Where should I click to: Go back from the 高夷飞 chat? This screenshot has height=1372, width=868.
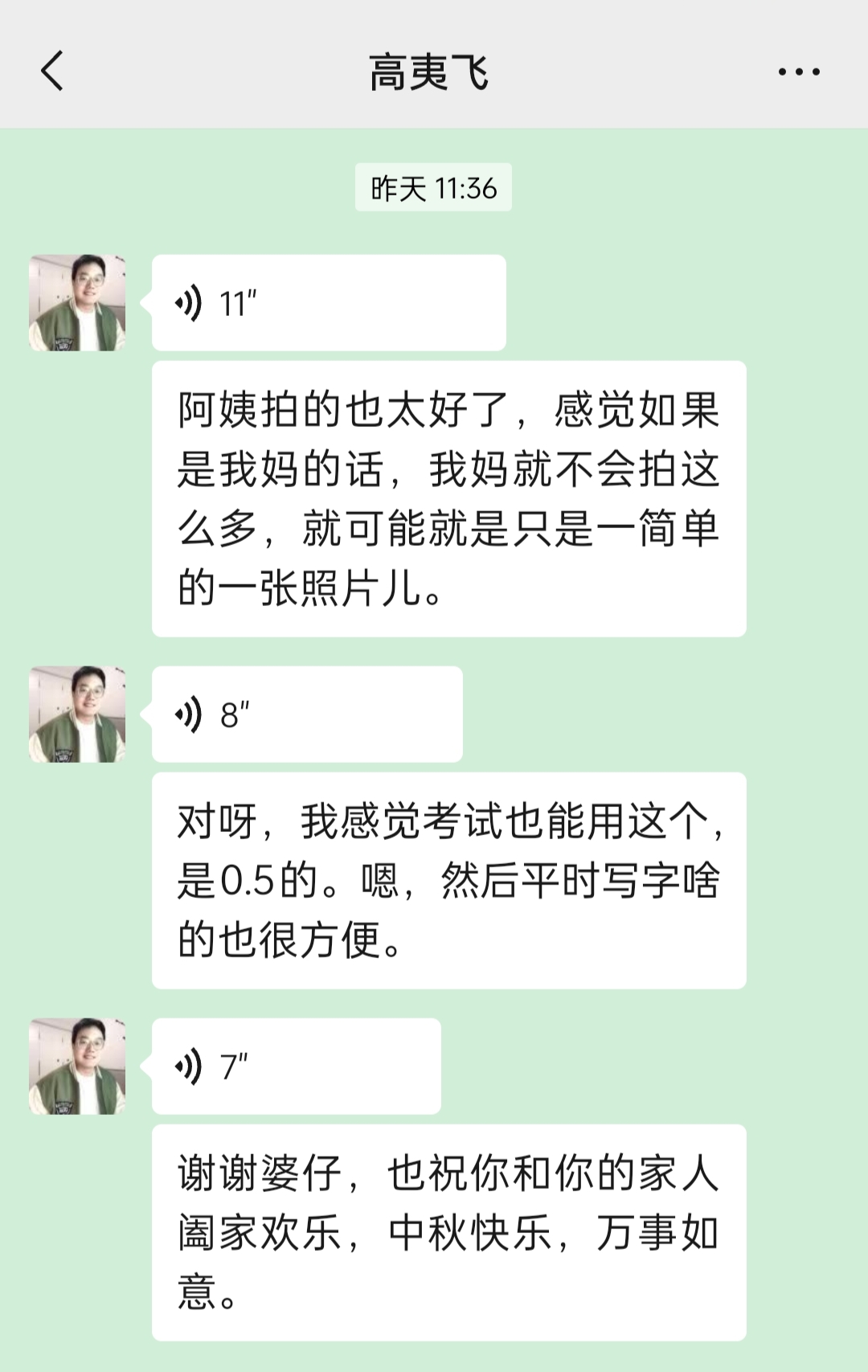(x=52, y=72)
